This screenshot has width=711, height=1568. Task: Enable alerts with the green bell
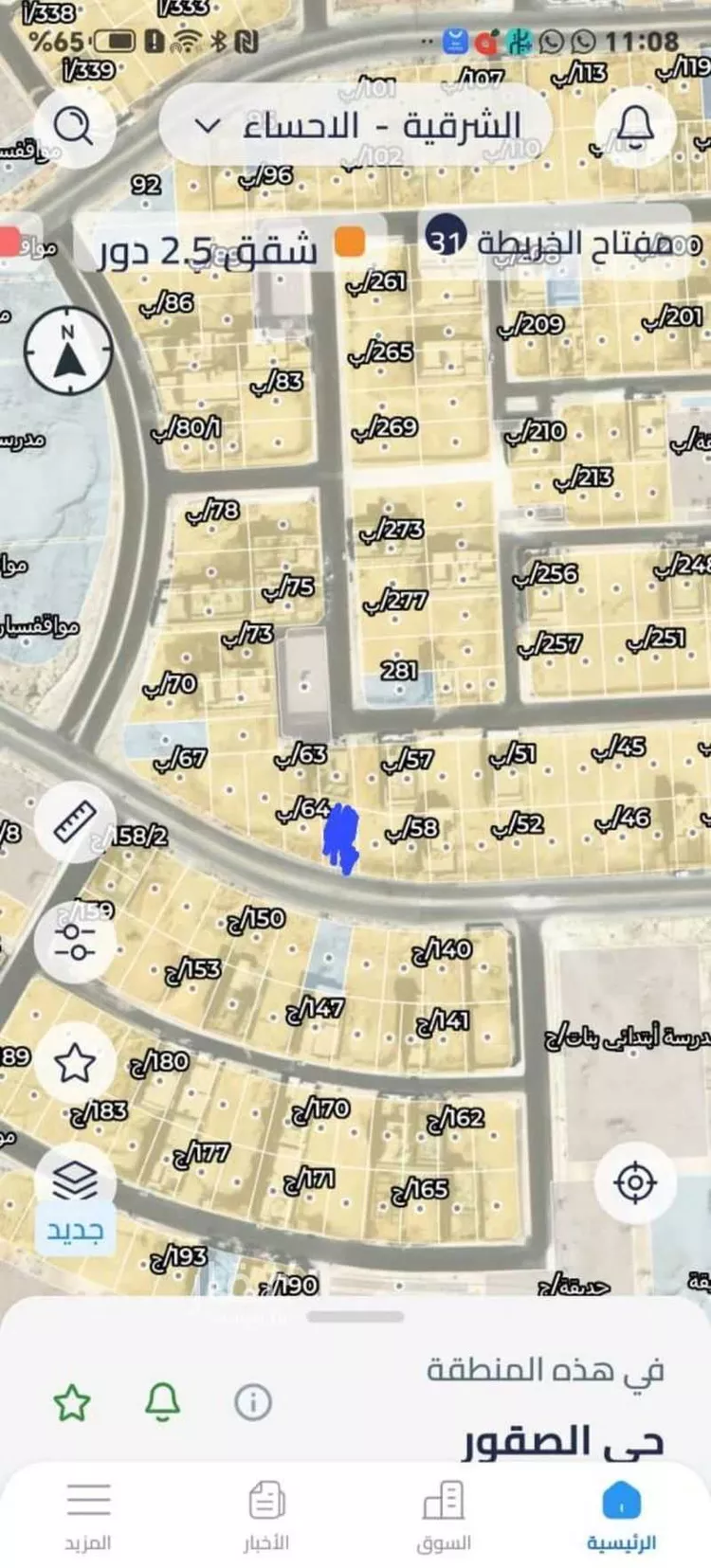[162, 1402]
